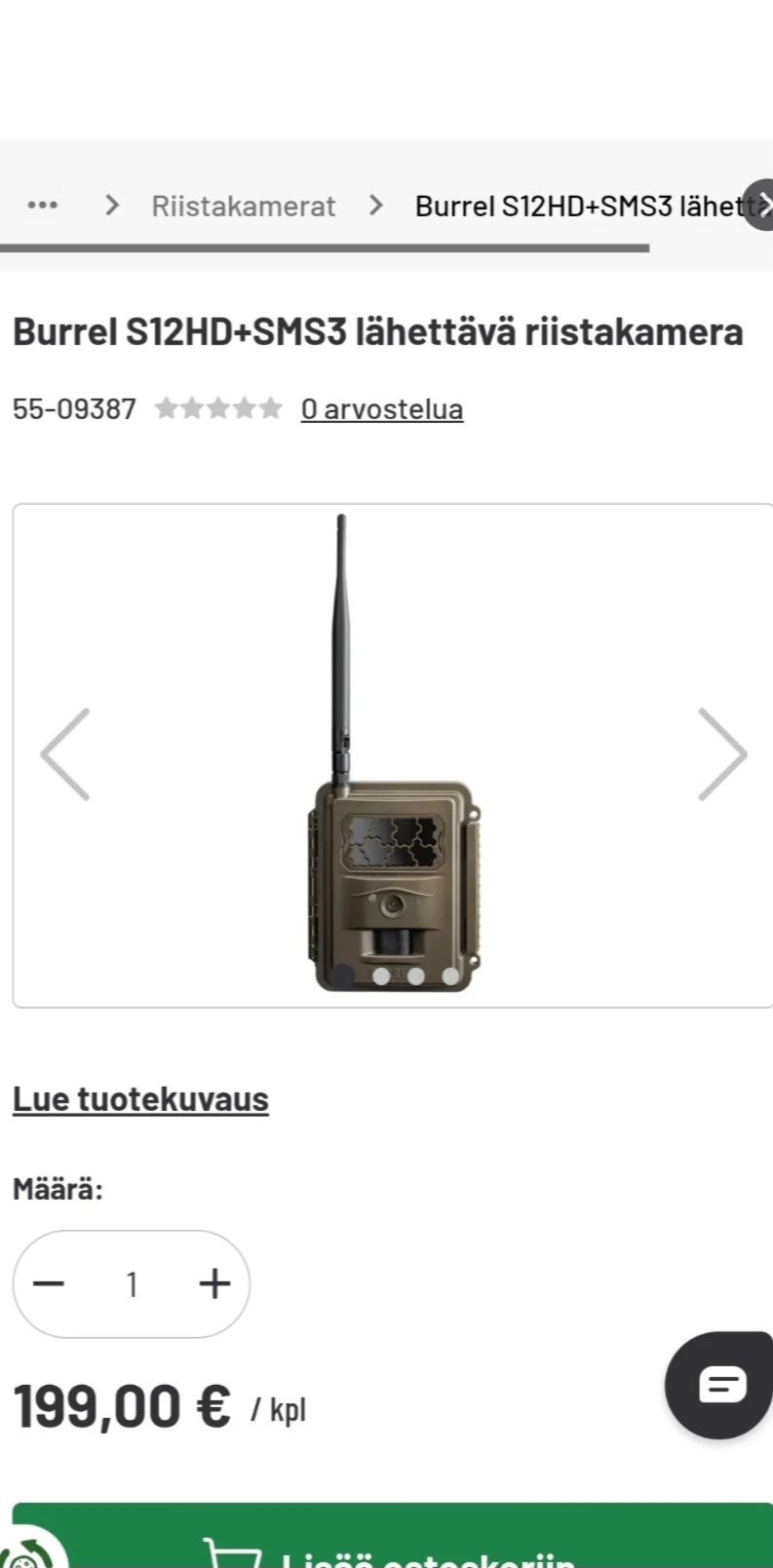Image resolution: width=773 pixels, height=1568 pixels.
Task: Read the Lue tuotekuvaus product description
Action: 140,1098
